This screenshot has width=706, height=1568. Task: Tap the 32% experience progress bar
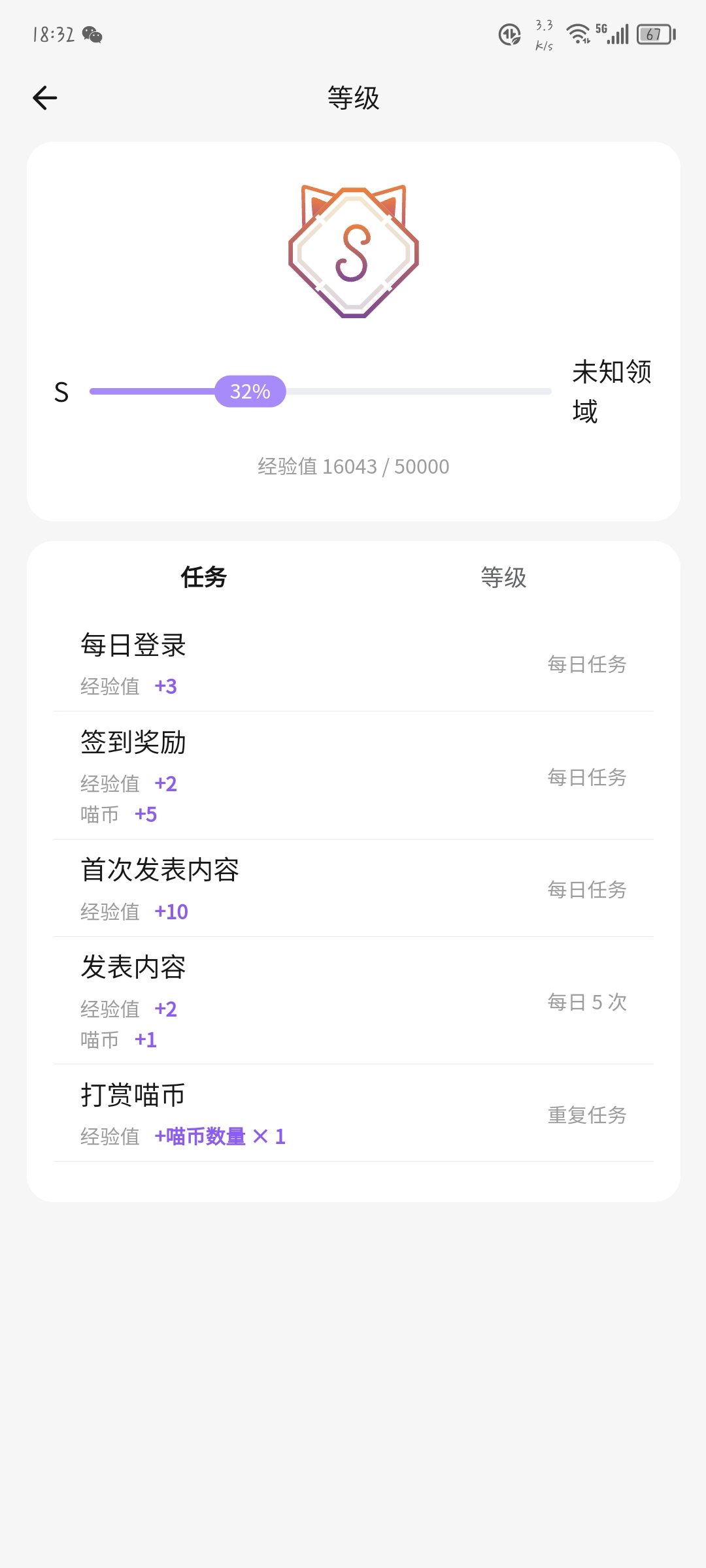(x=250, y=391)
